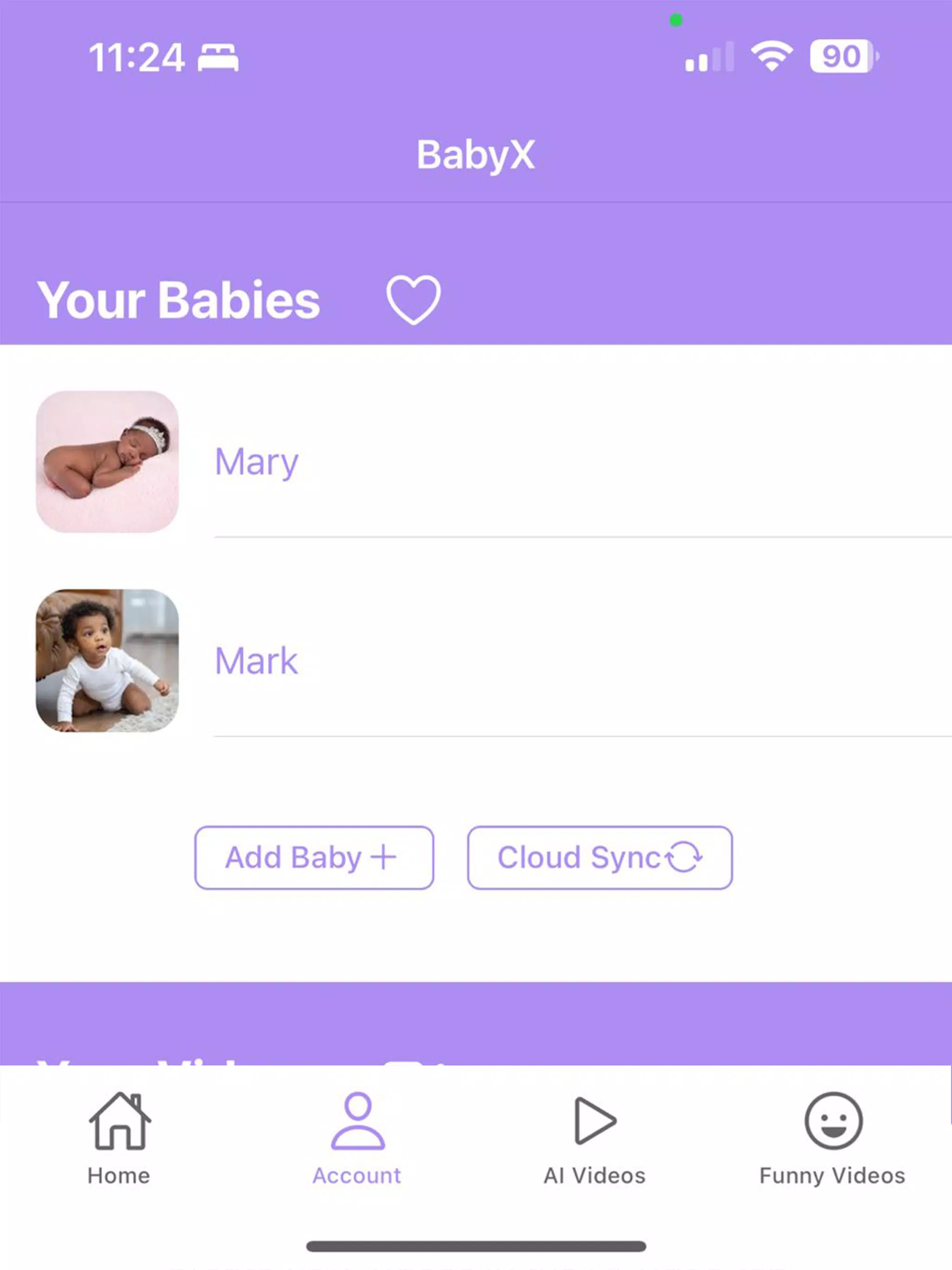The image size is (952, 1270).
Task: Open Mark's baby profile
Action: 256,661
